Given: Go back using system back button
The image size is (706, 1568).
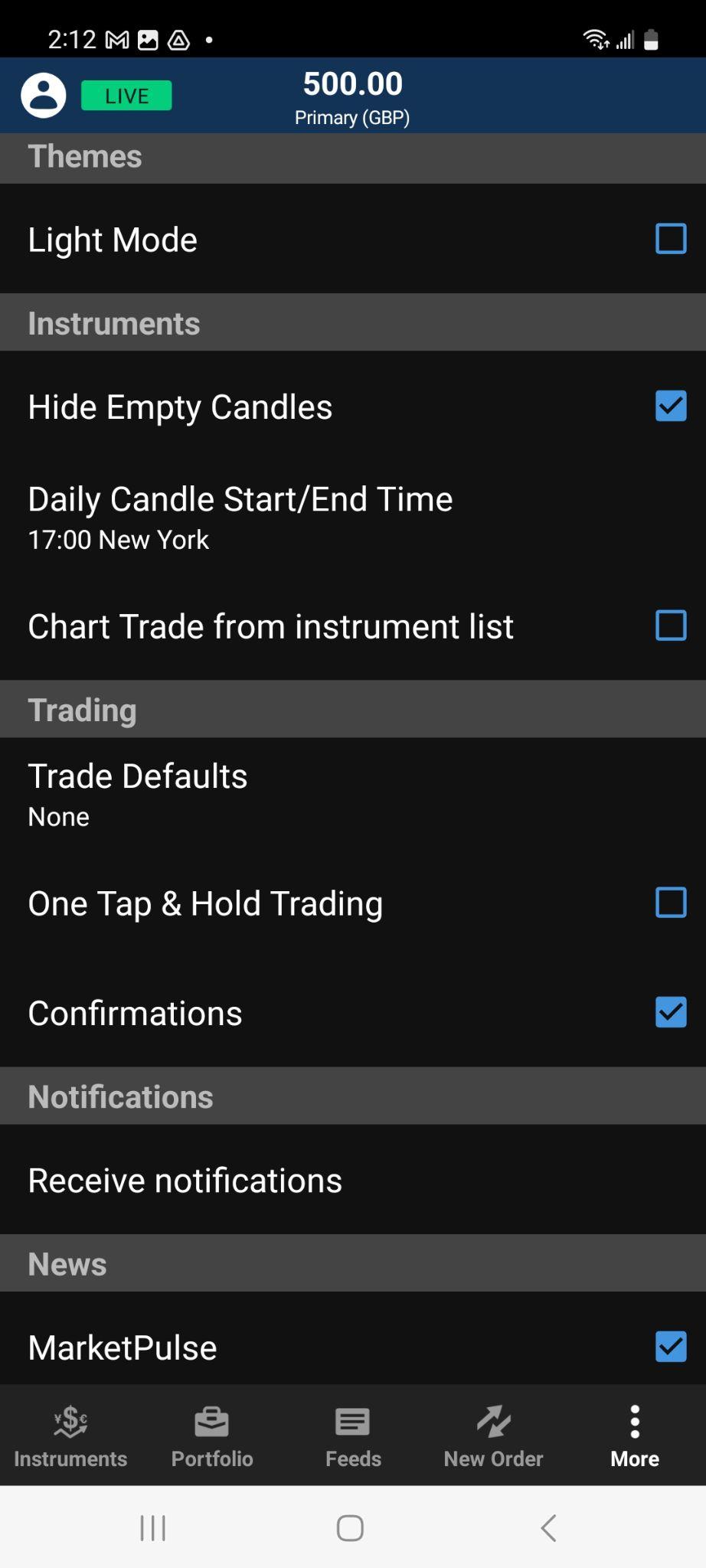Looking at the screenshot, I should coord(548,1528).
